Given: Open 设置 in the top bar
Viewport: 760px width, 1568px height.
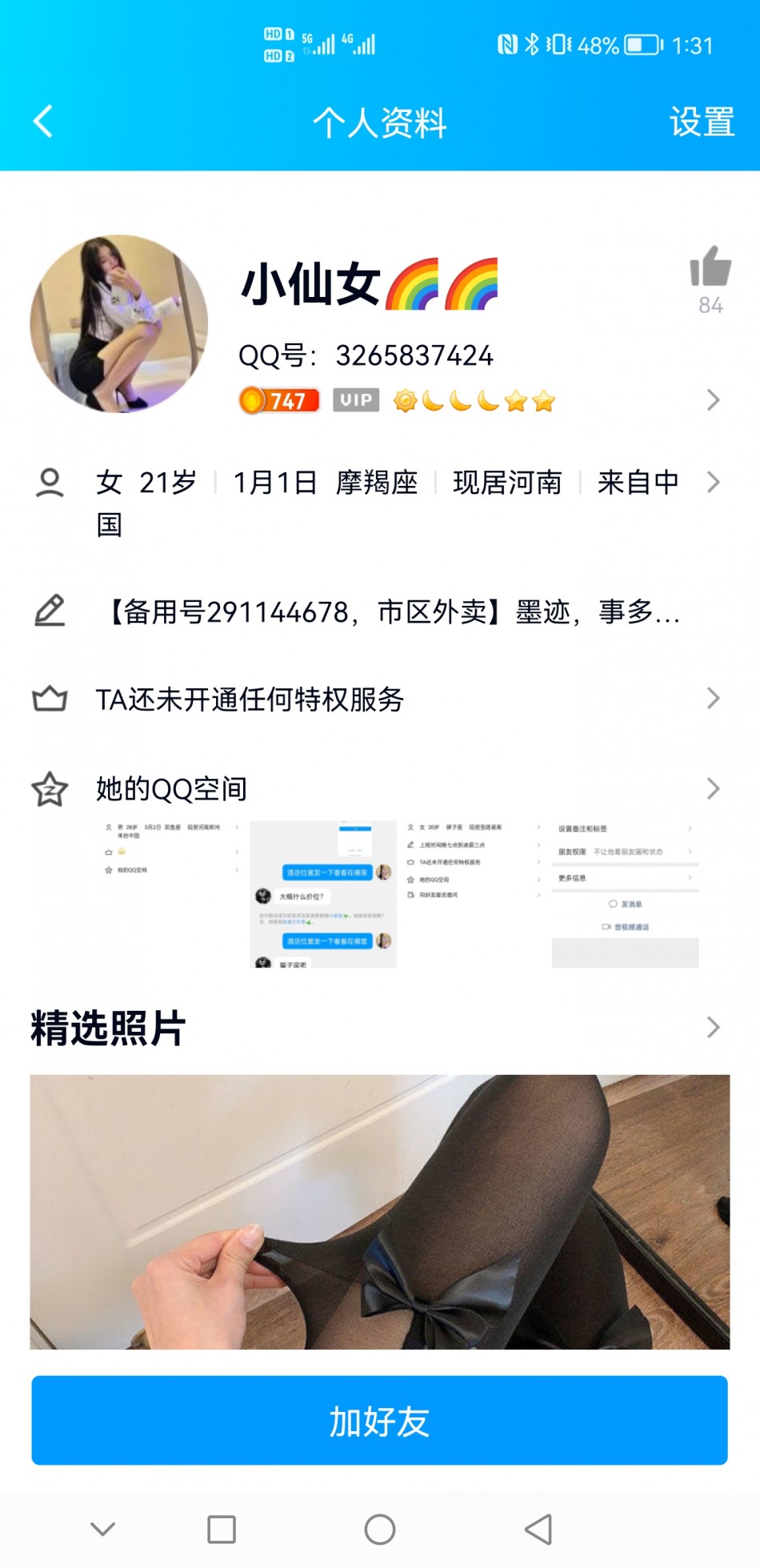Looking at the screenshot, I should point(702,122).
